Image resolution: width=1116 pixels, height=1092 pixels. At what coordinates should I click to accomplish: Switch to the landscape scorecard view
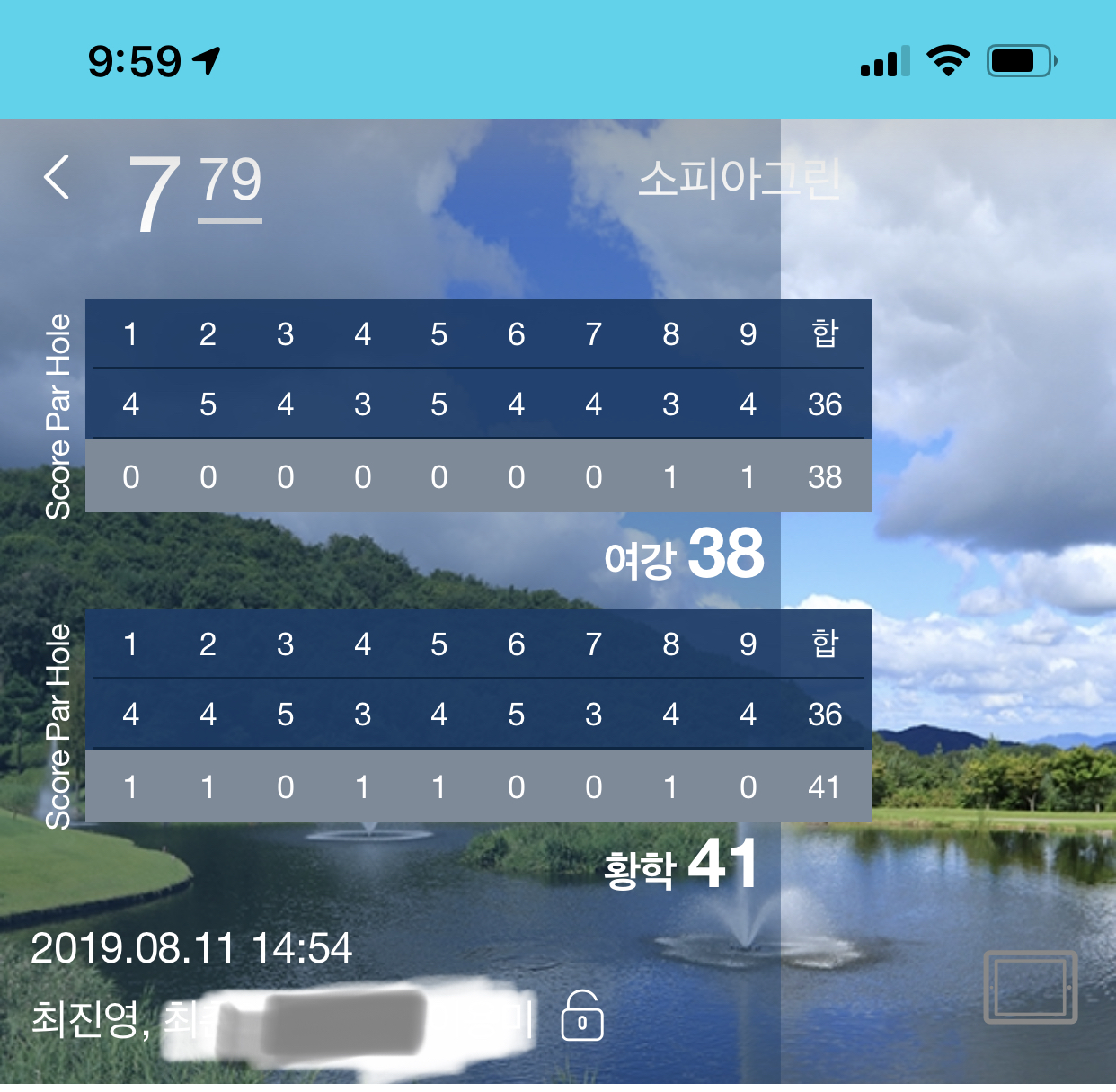point(1030,987)
